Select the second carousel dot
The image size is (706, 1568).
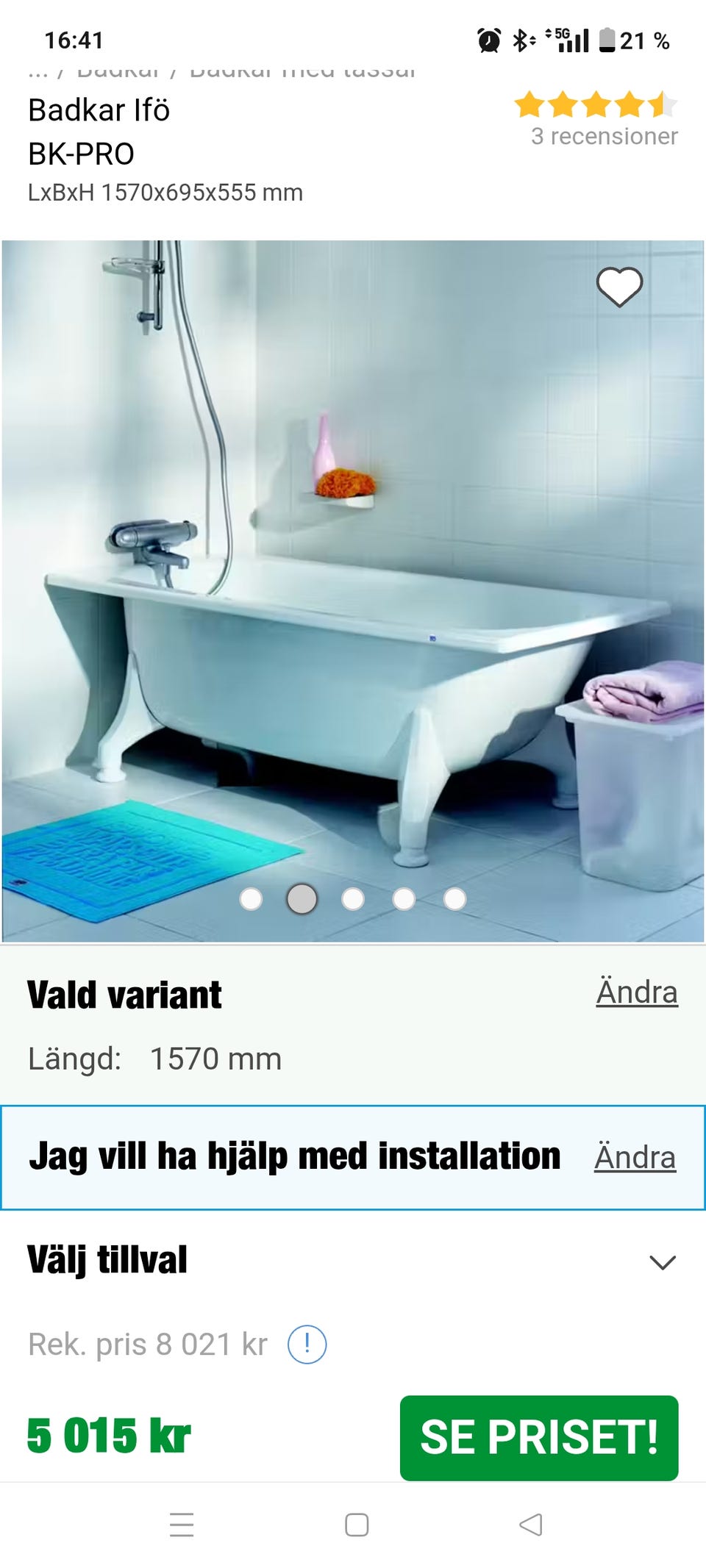point(302,898)
